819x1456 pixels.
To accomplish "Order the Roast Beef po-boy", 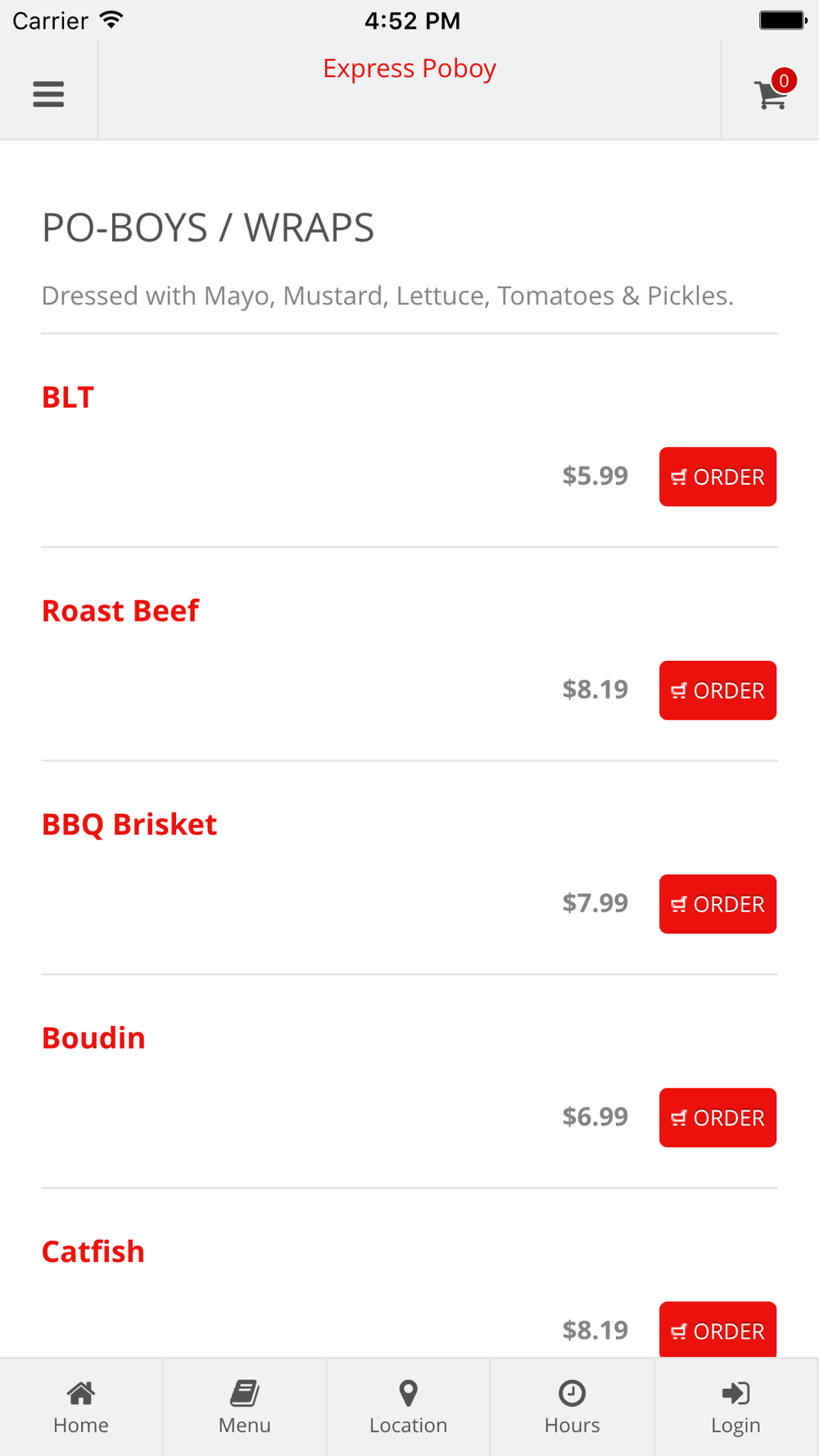I will (x=717, y=690).
